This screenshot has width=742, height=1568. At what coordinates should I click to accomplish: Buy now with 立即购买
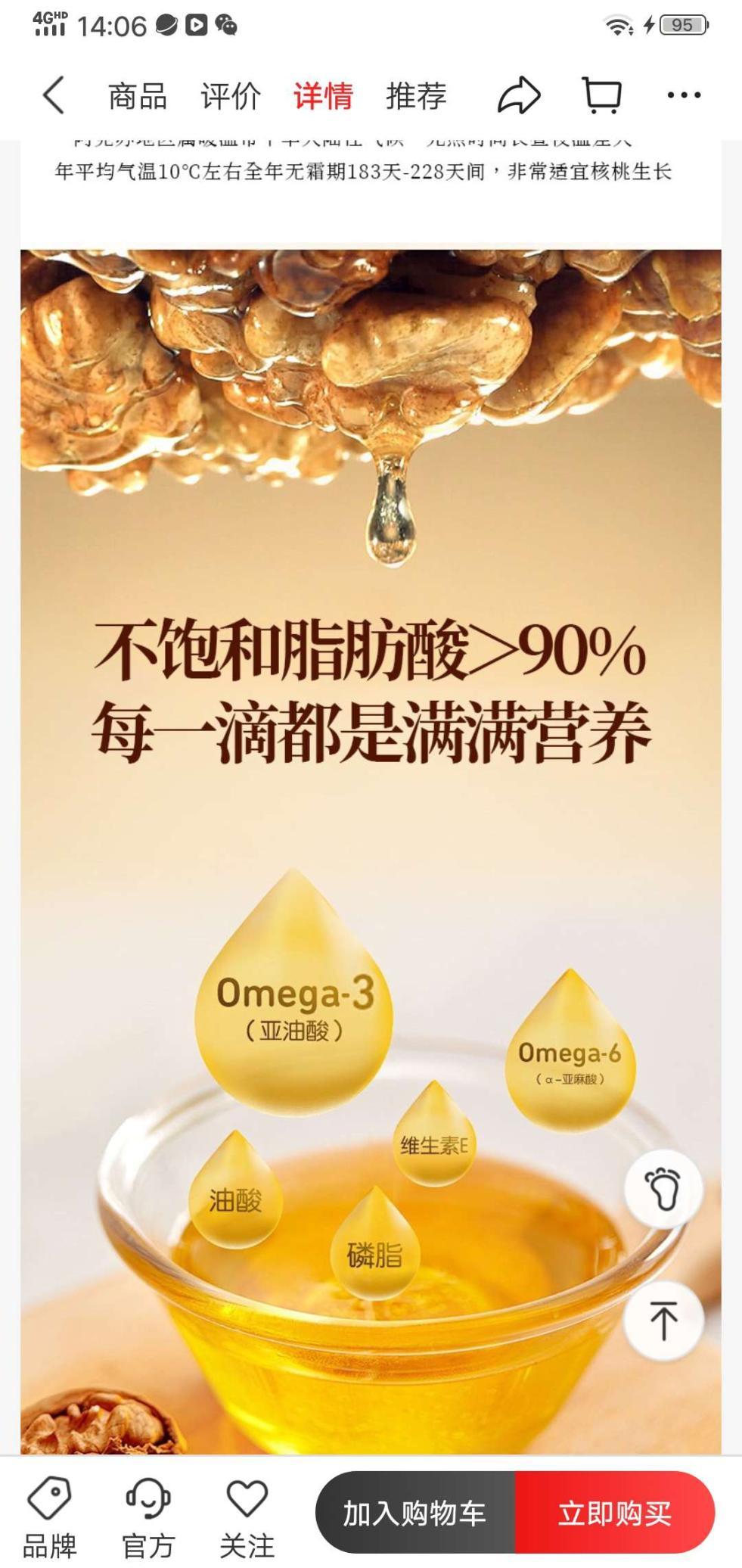pos(614,1513)
